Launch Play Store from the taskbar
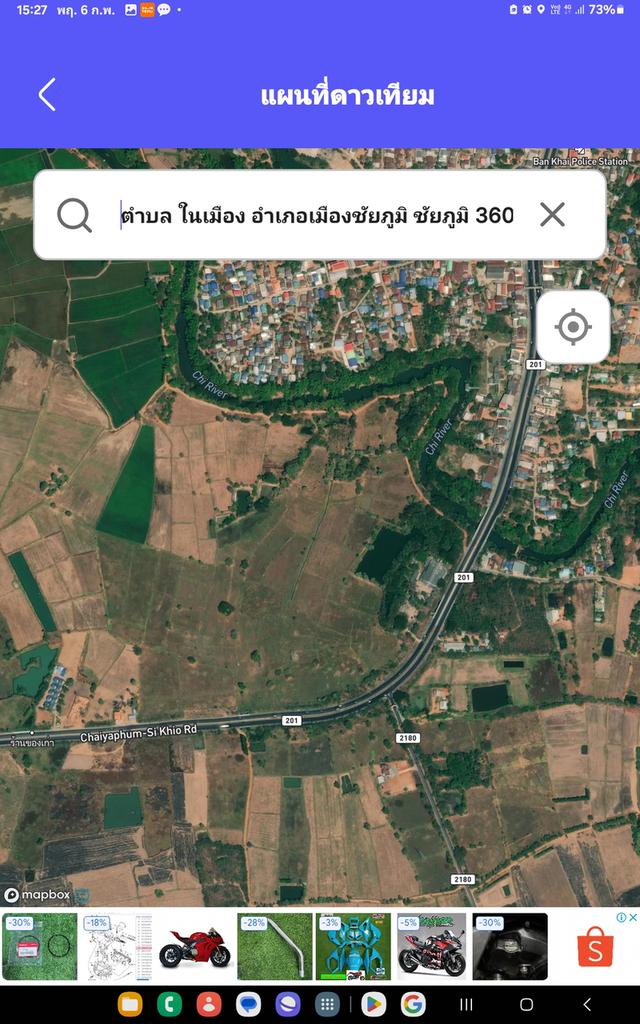This screenshot has height=1024, width=640. tap(374, 1004)
